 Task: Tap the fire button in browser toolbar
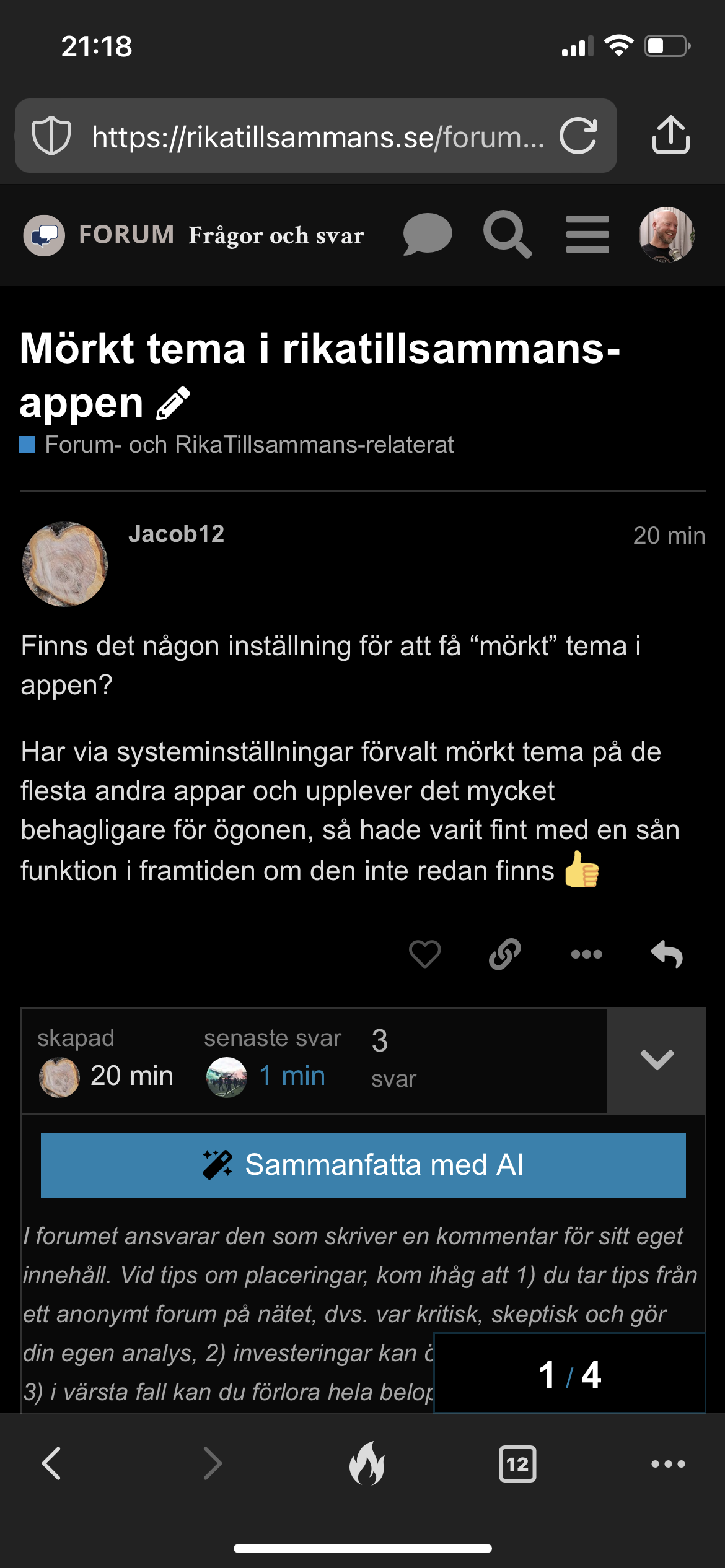point(367,1464)
